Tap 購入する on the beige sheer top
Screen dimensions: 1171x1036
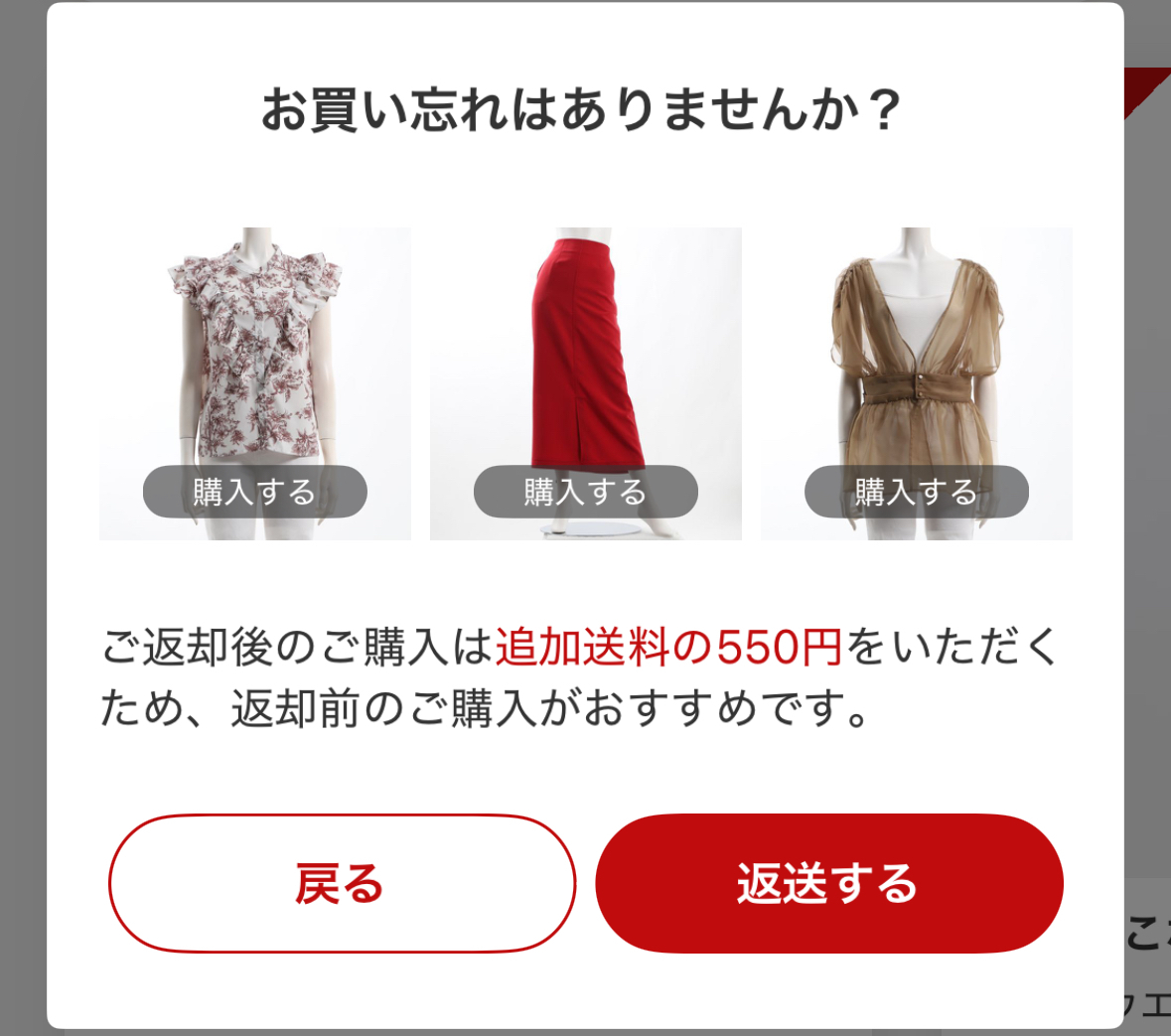point(916,492)
